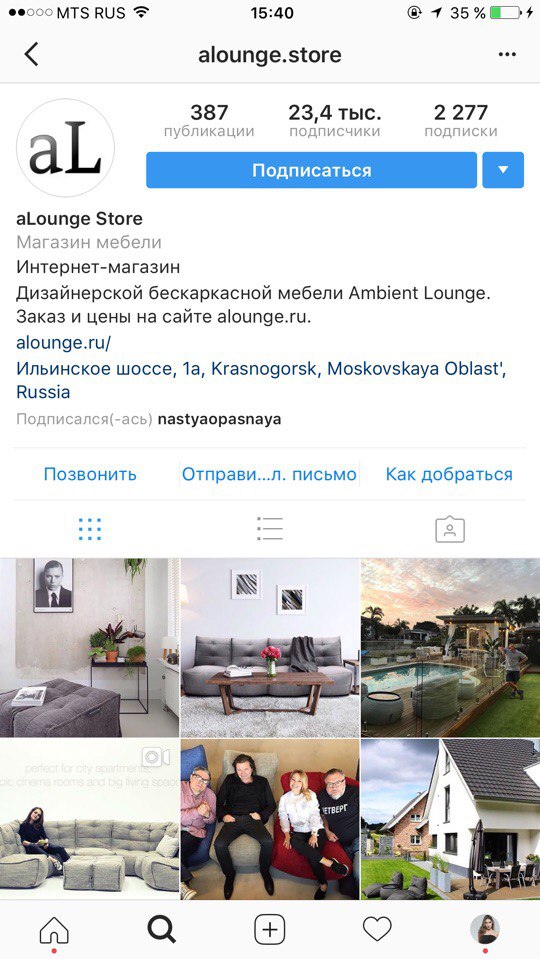Open the alounge.ru/ website link
Viewport: 540px width, 959px height.
(x=64, y=342)
